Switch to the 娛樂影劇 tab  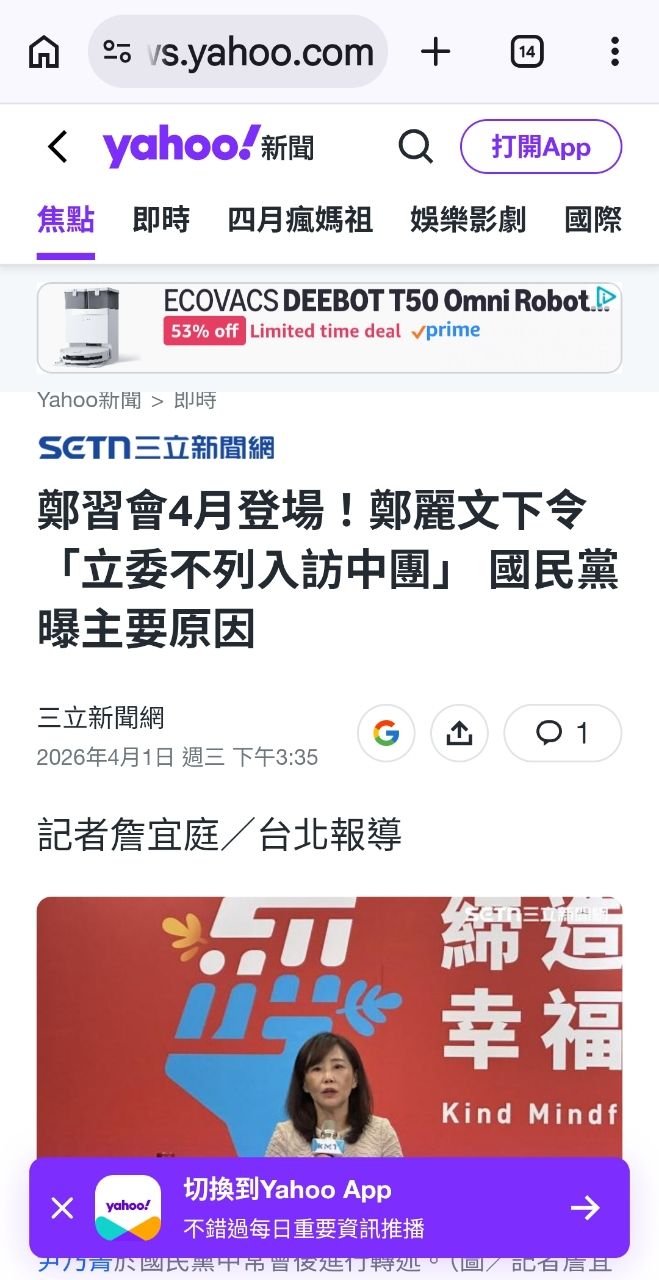pos(467,219)
